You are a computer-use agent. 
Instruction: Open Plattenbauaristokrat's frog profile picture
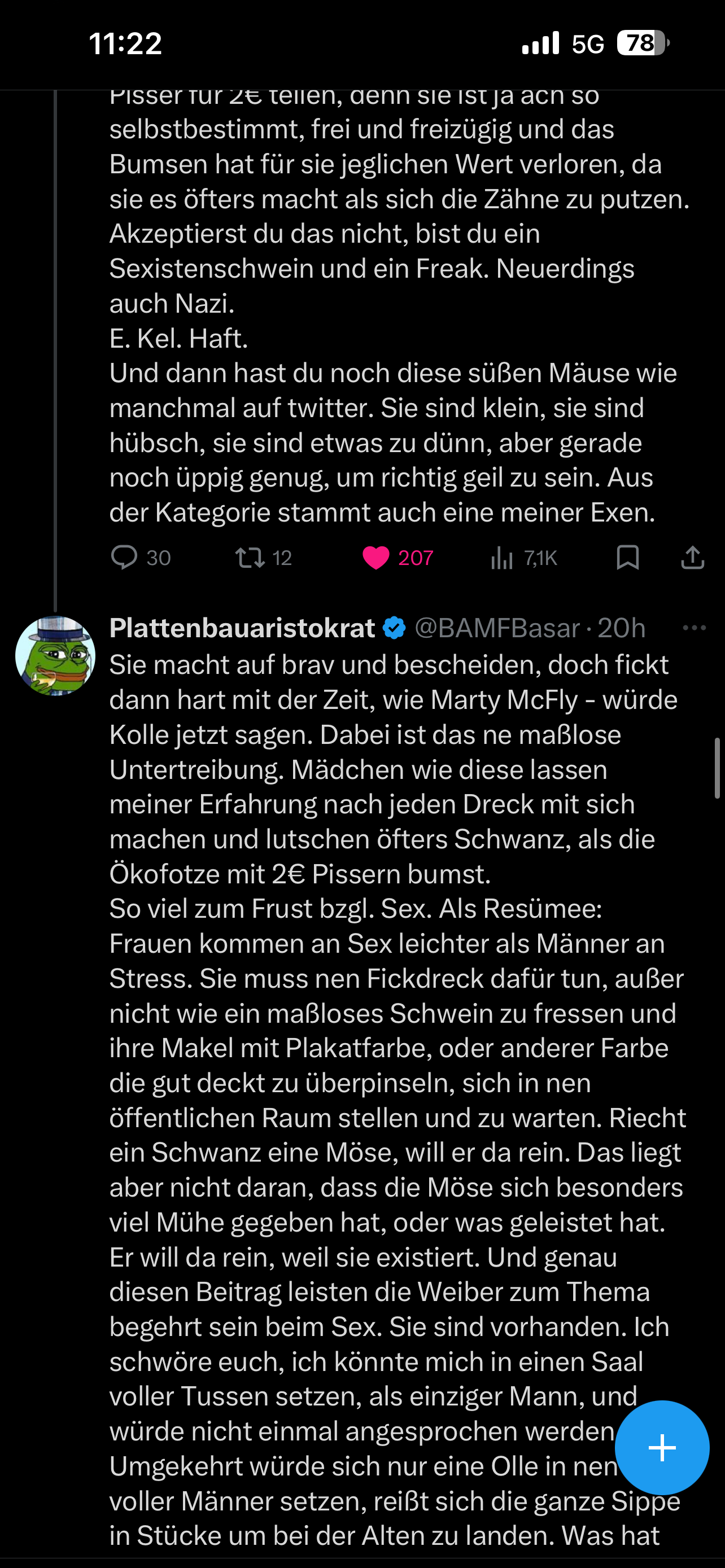[55, 655]
